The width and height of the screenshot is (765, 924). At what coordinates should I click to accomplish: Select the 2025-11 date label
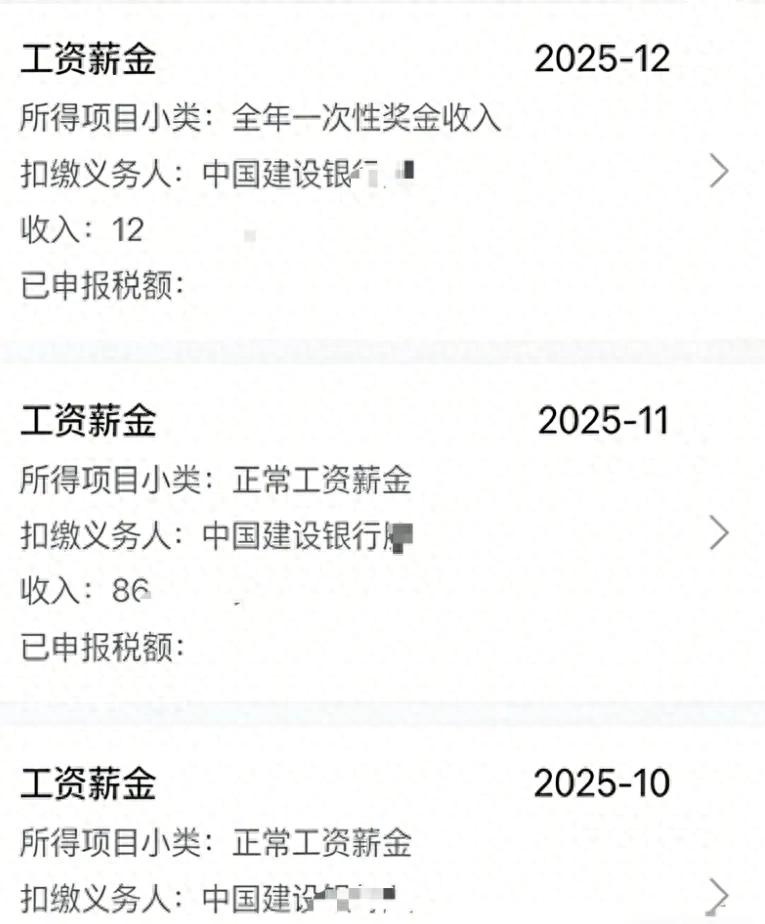coord(601,420)
